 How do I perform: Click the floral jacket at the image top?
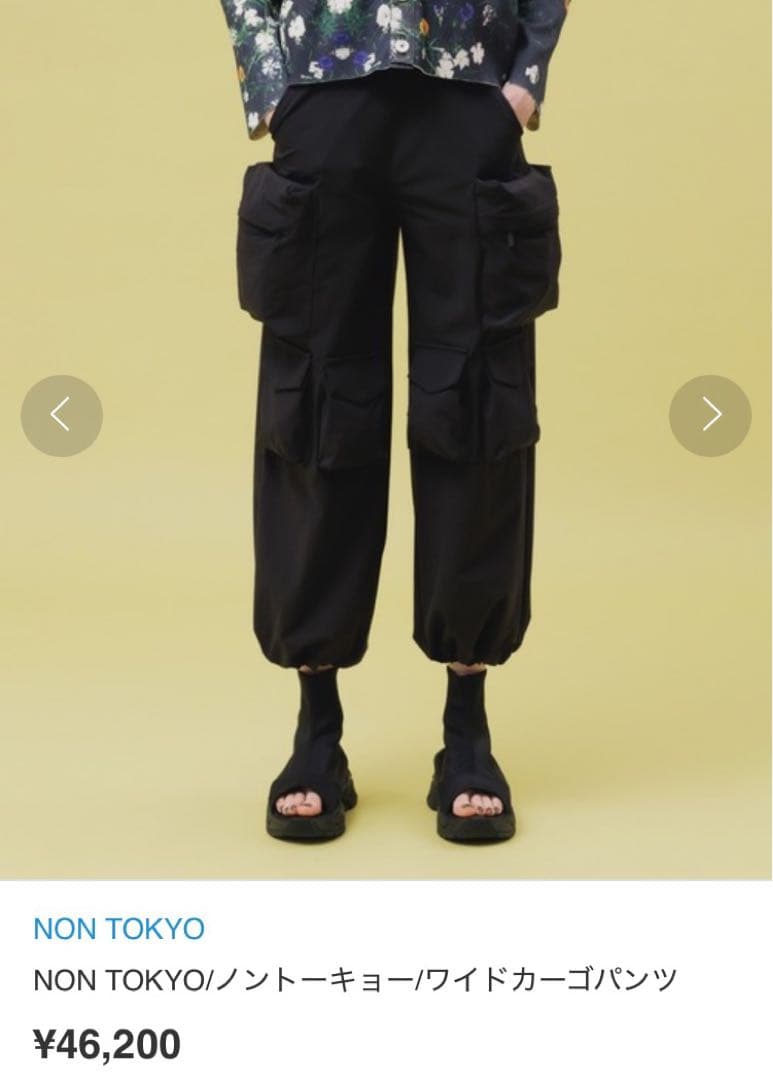390,40
